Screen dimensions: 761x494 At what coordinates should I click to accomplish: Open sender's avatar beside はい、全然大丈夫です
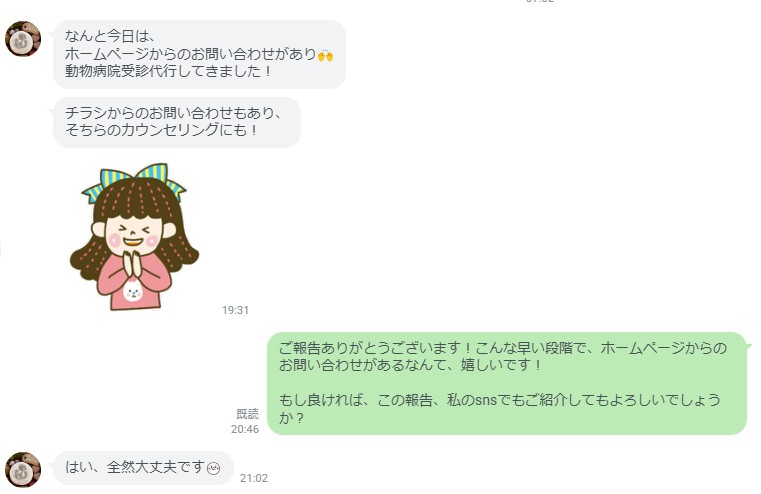click(23, 469)
